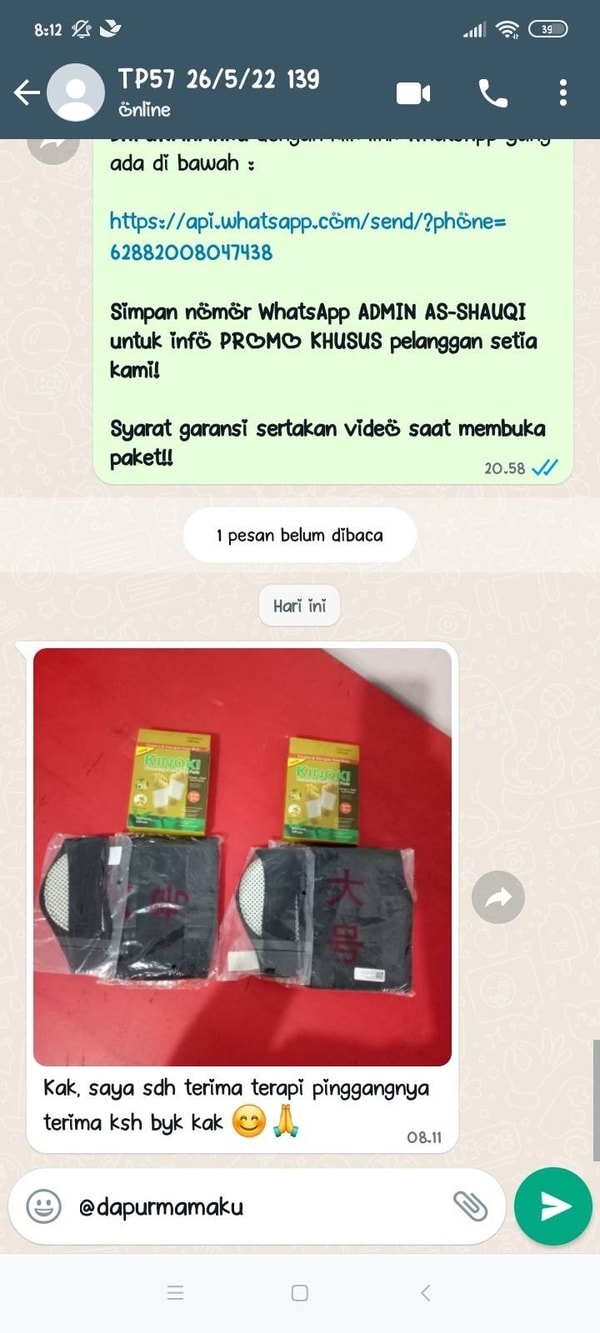The image size is (600, 1333).
Task: Start a video call
Action: click(413, 93)
